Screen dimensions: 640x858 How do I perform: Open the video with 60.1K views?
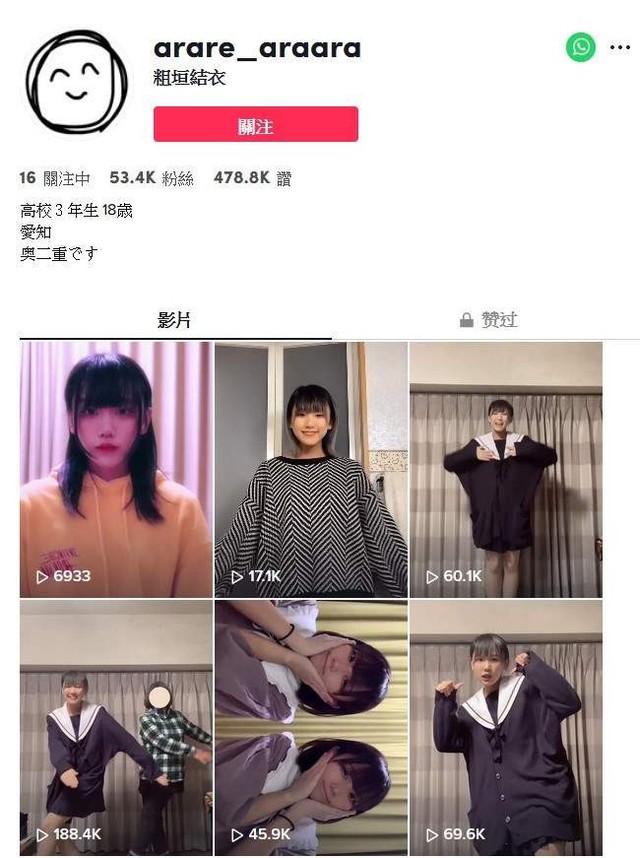506,470
